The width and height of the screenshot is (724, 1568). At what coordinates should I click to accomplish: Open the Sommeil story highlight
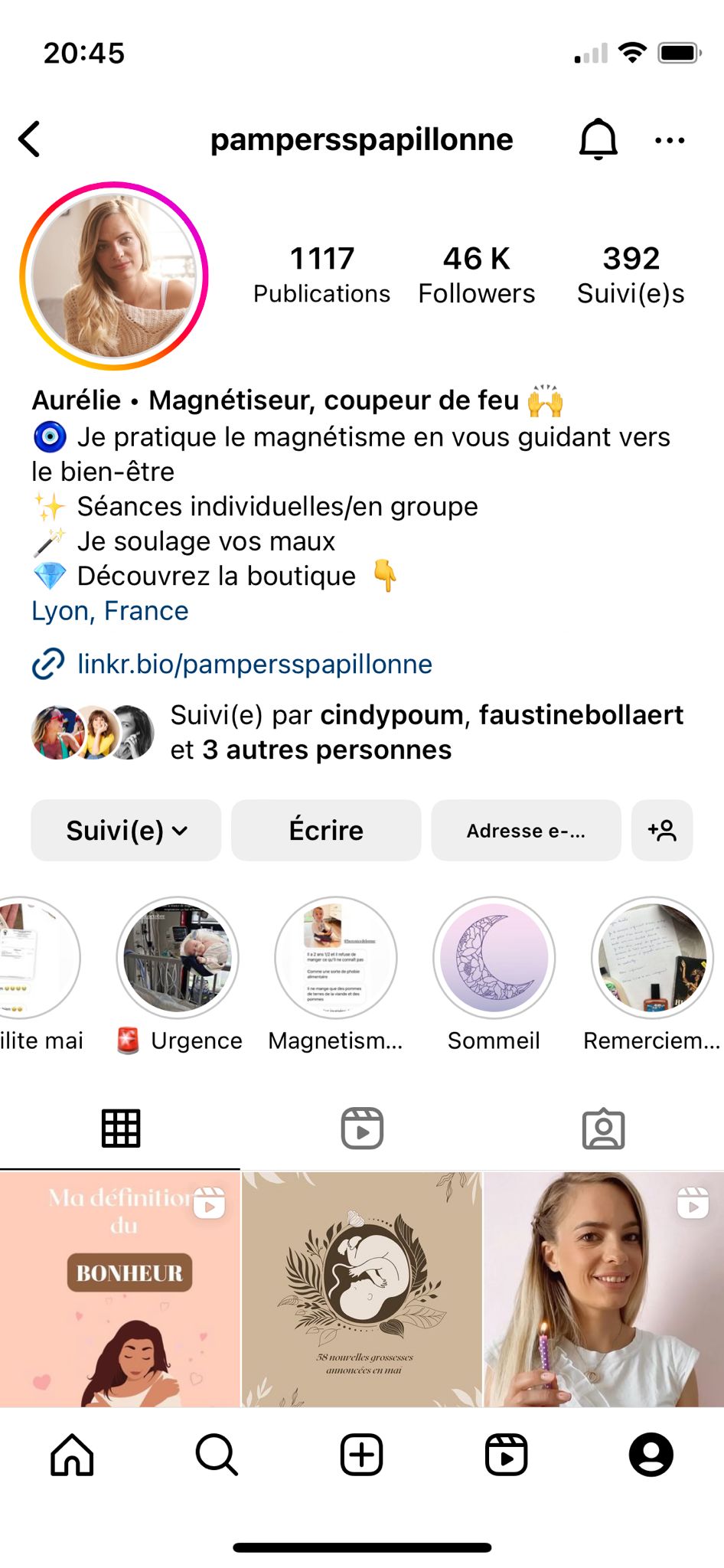(x=494, y=958)
